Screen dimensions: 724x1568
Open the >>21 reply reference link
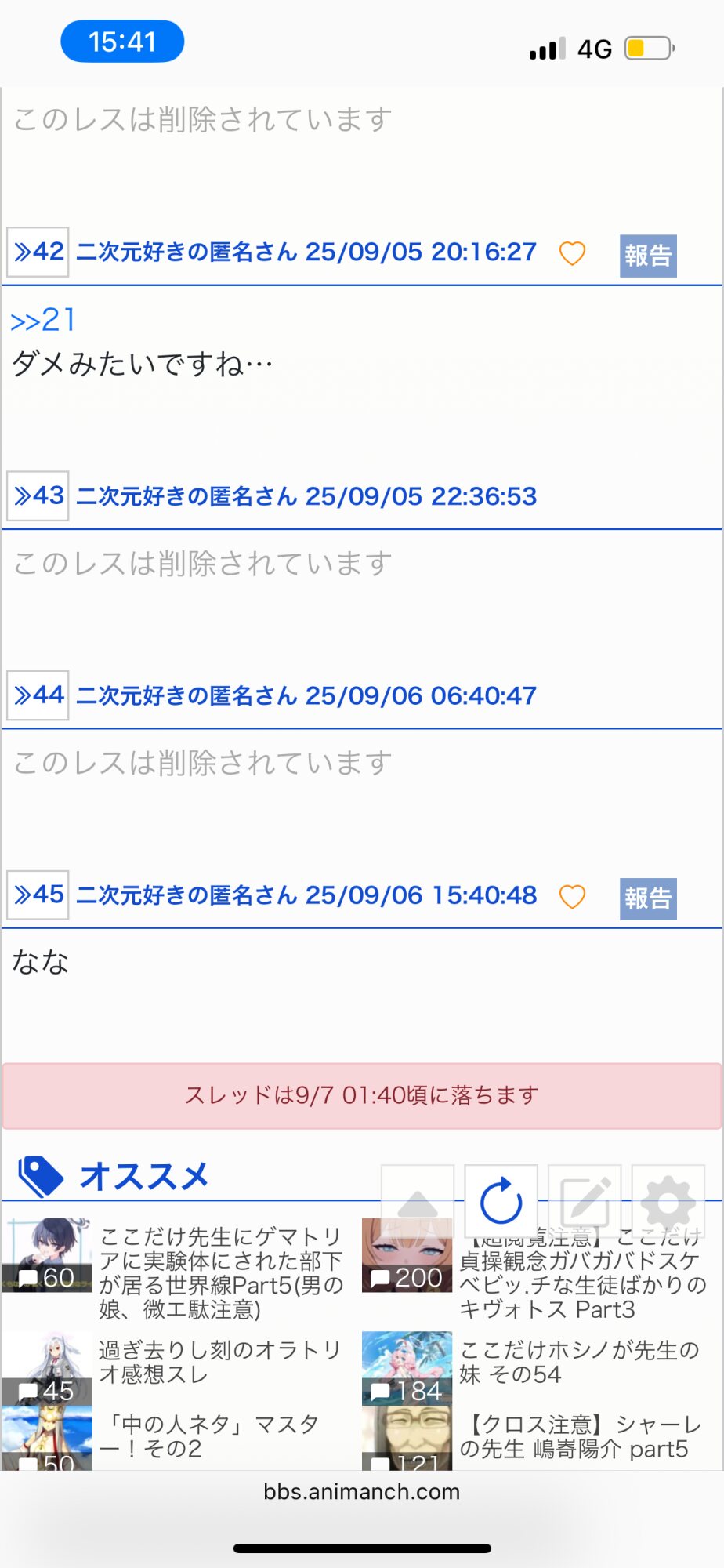coord(43,320)
